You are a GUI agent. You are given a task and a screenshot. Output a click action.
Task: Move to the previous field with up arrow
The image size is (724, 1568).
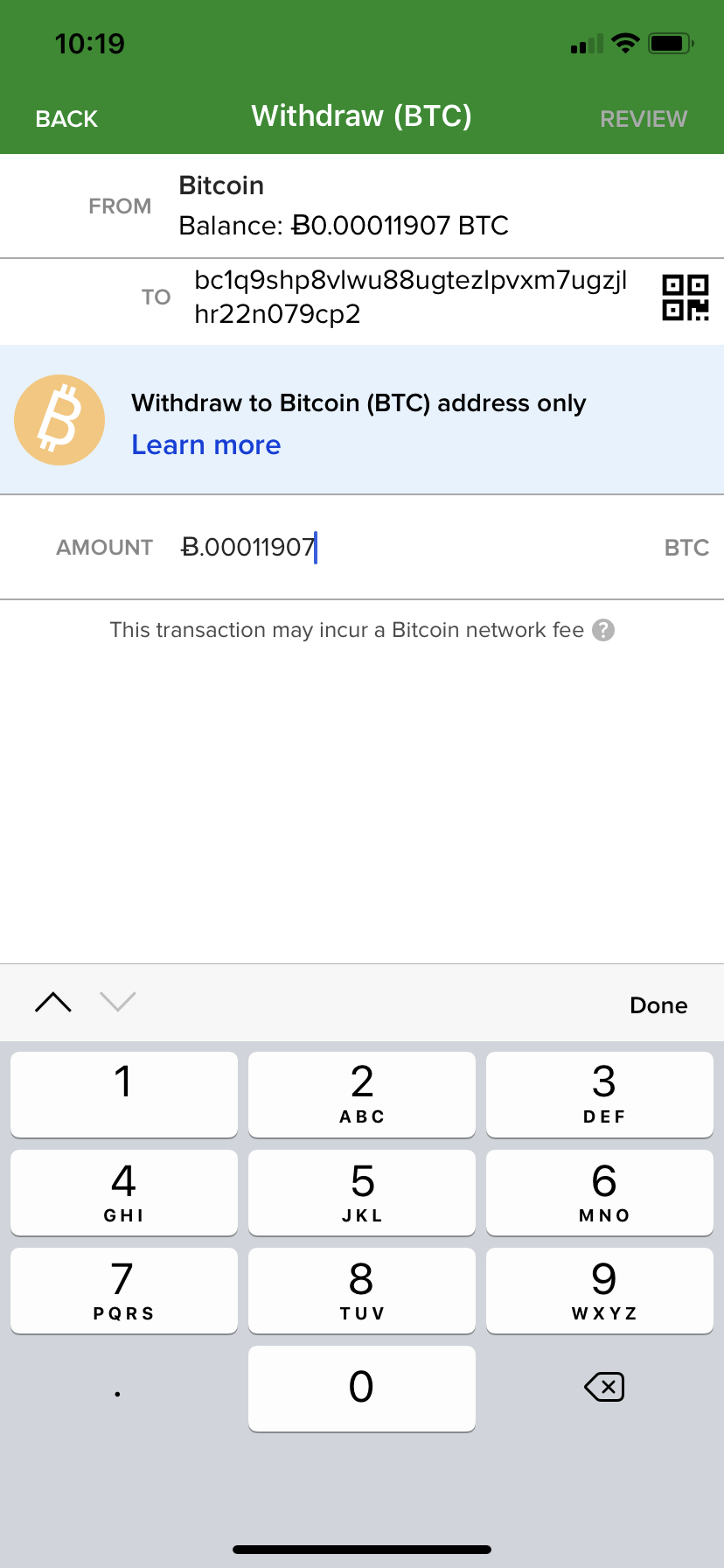(53, 1002)
